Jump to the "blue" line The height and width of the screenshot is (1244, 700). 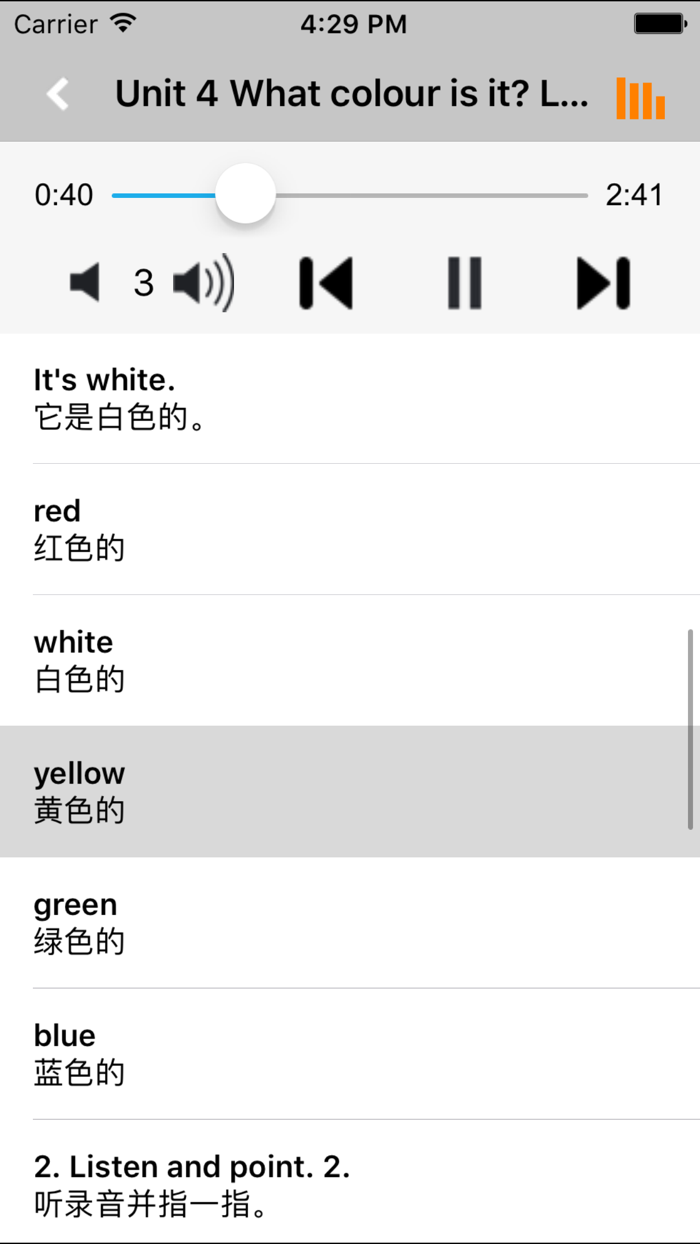click(350, 1053)
